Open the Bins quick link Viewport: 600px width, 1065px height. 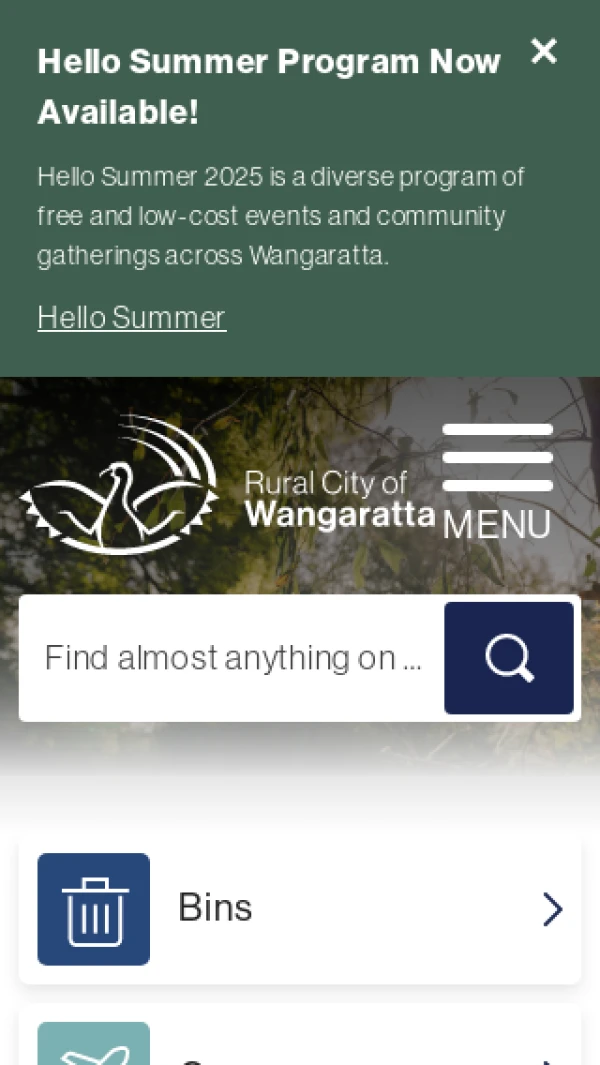tap(300, 908)
